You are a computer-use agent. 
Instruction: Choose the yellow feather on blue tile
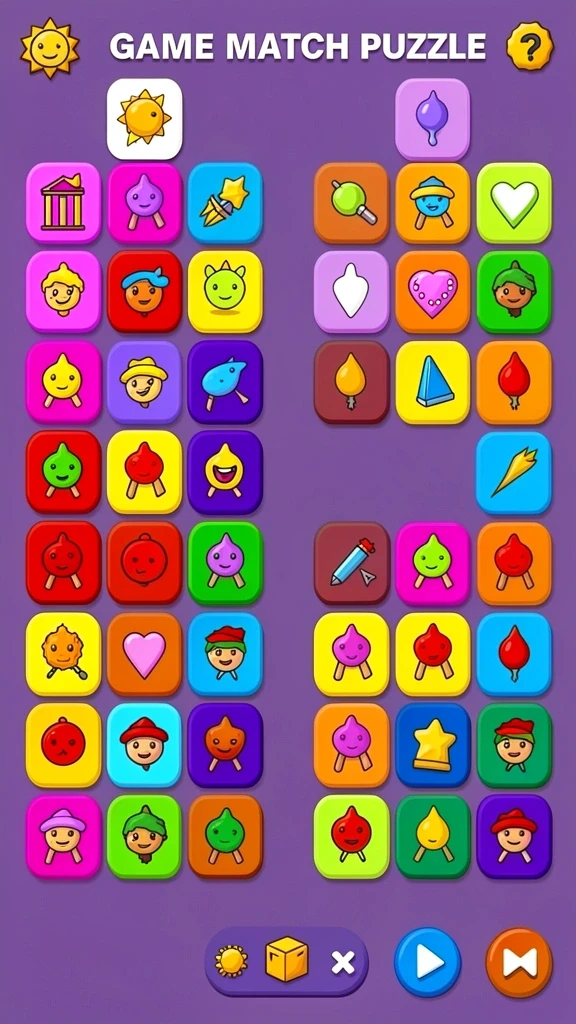pos(514,473)
